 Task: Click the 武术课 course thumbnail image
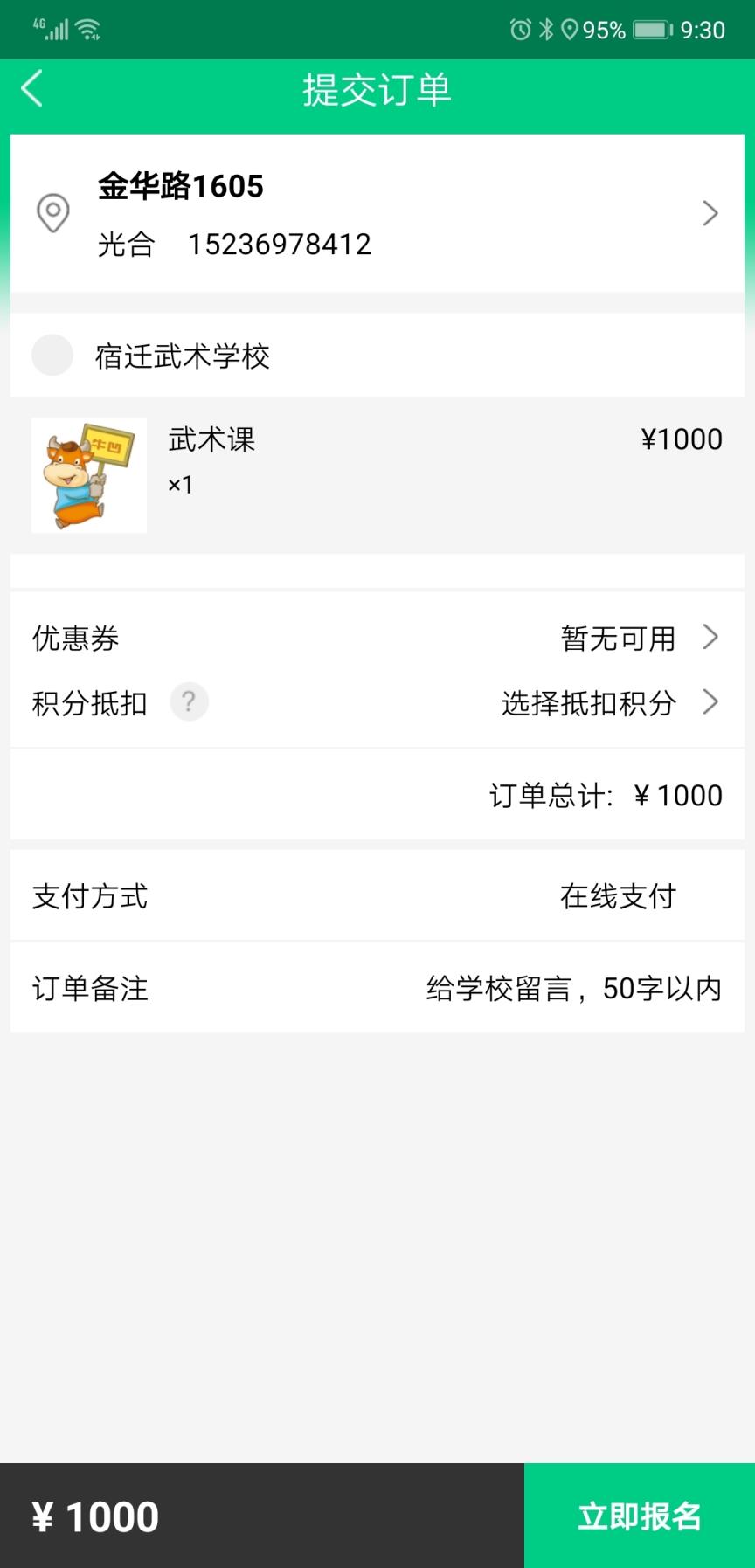pos(88,473)
